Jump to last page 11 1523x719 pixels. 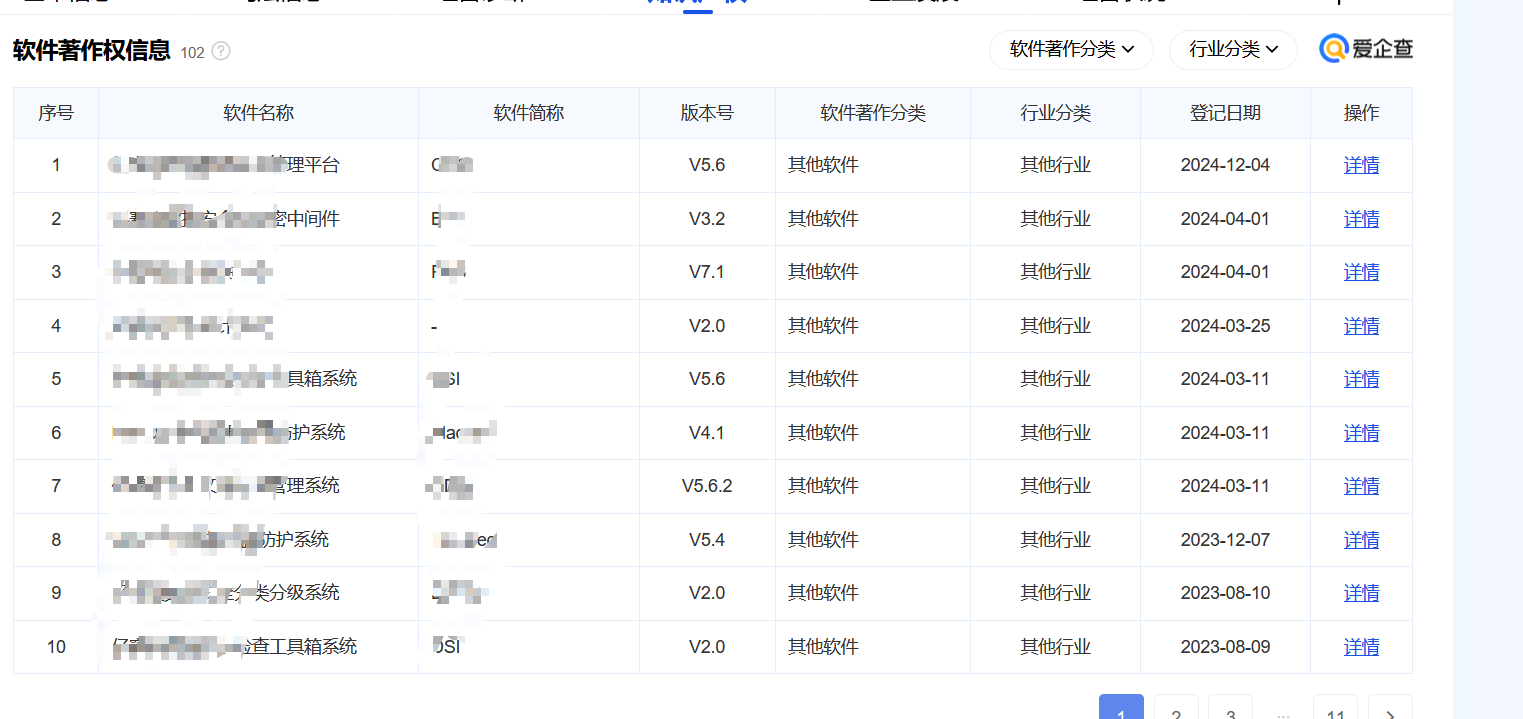[1335, 711]
